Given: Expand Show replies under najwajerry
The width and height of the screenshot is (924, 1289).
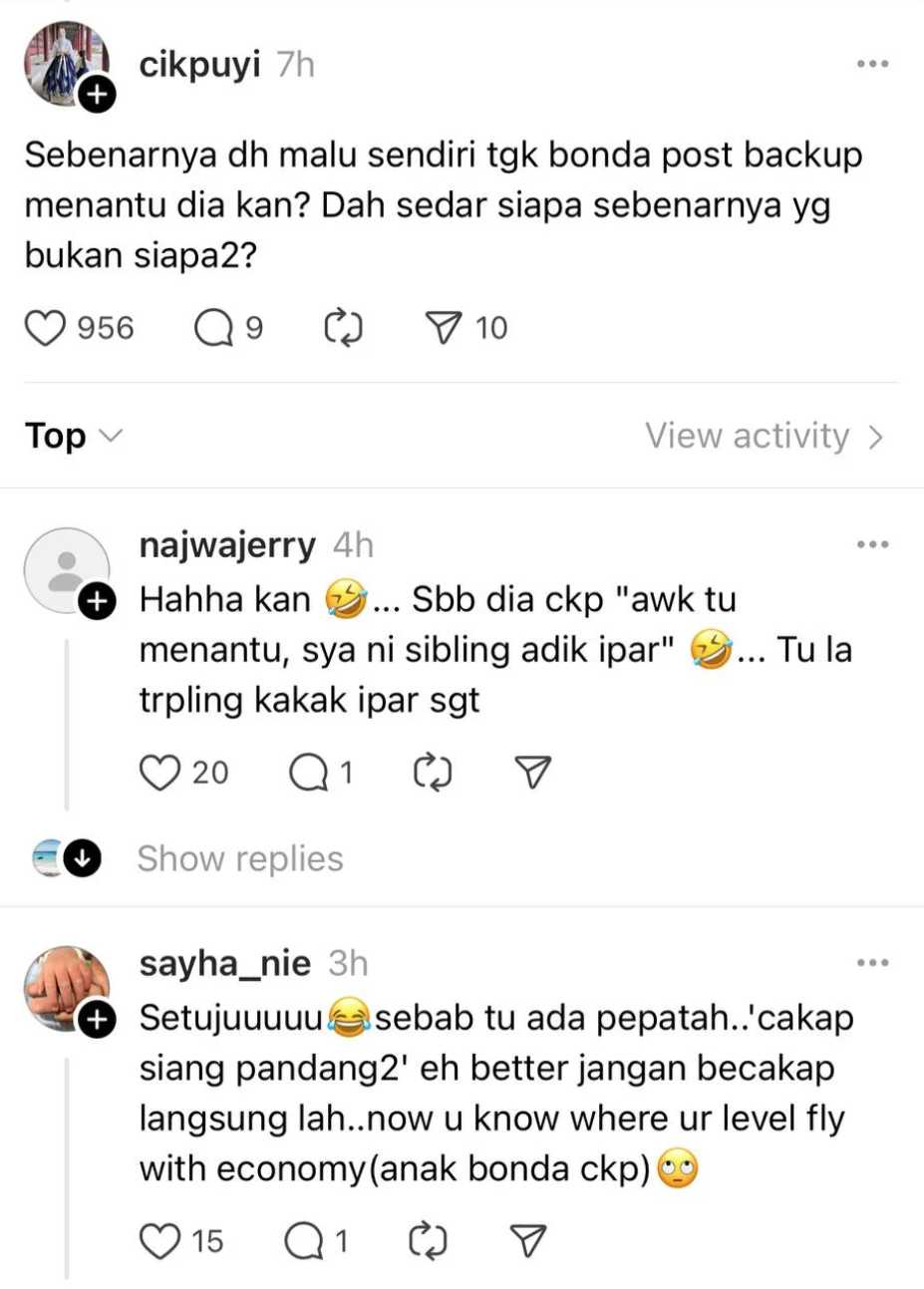Looking at the screenshot, I should (239, 858).
